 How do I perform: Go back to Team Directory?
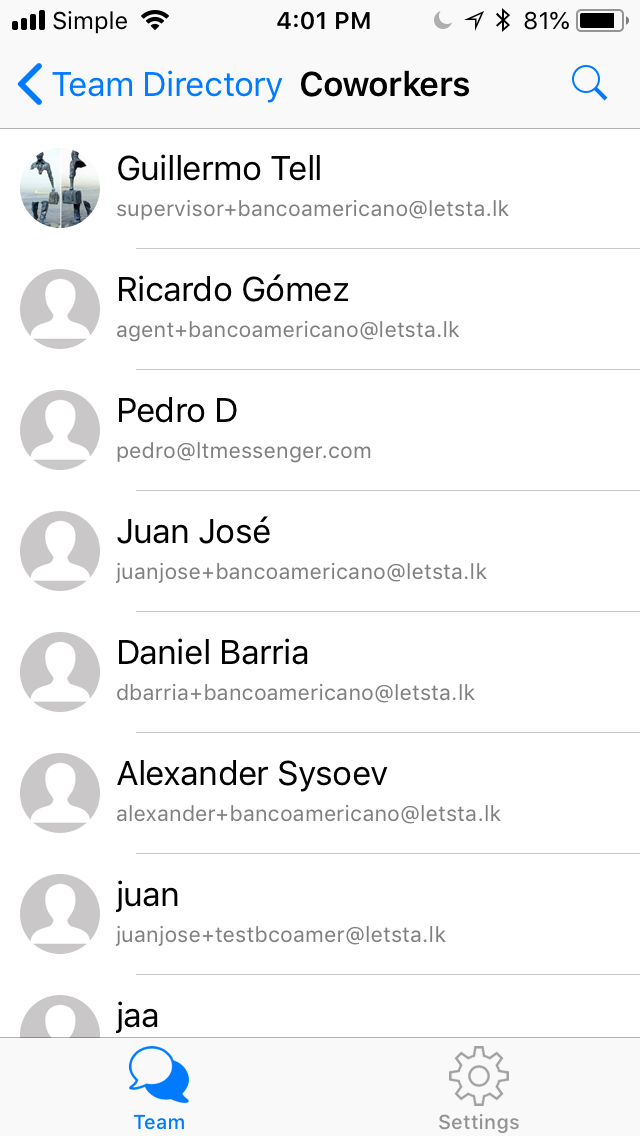click(150, 85)
